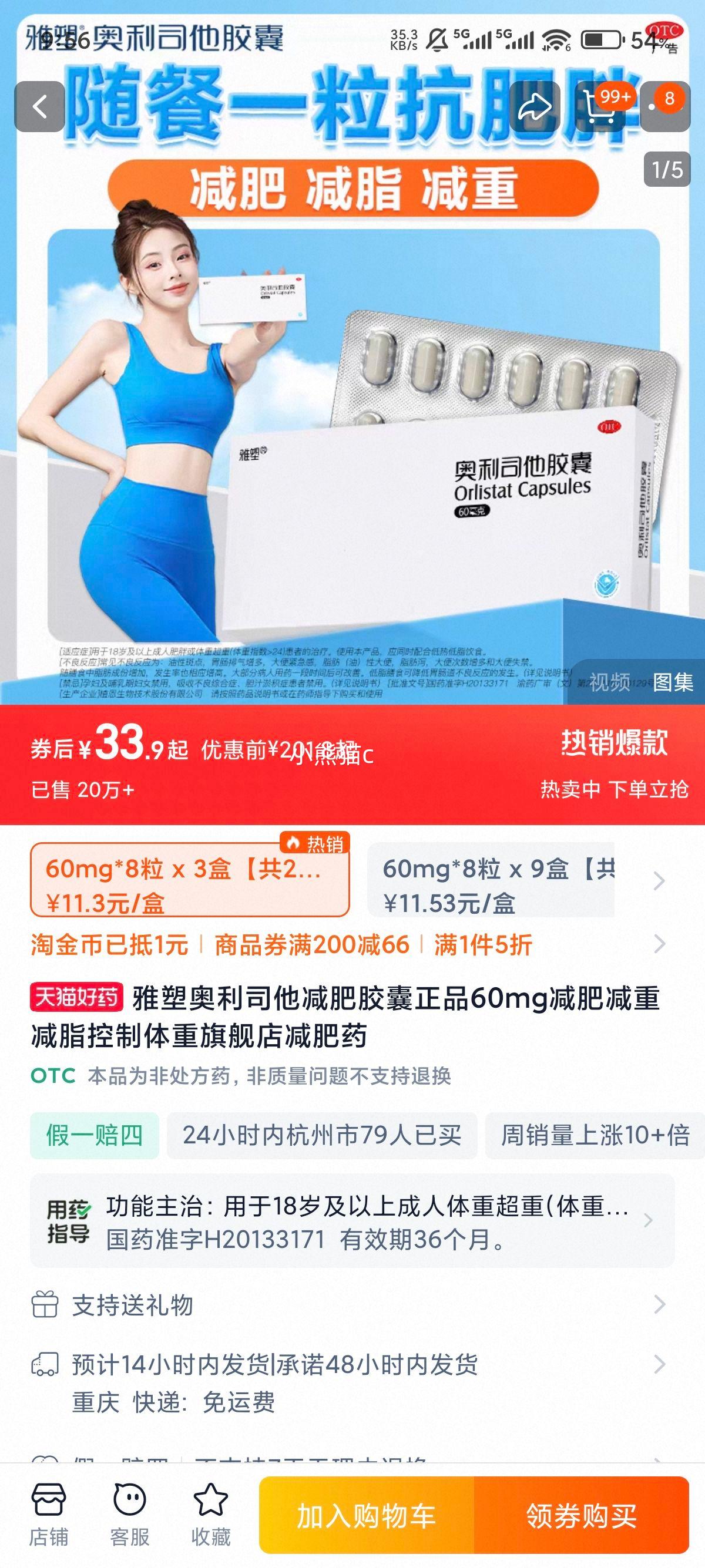Open the more options menu with badge 8
This screenshot has width=705, height=1568.
[x=664, y=107]
